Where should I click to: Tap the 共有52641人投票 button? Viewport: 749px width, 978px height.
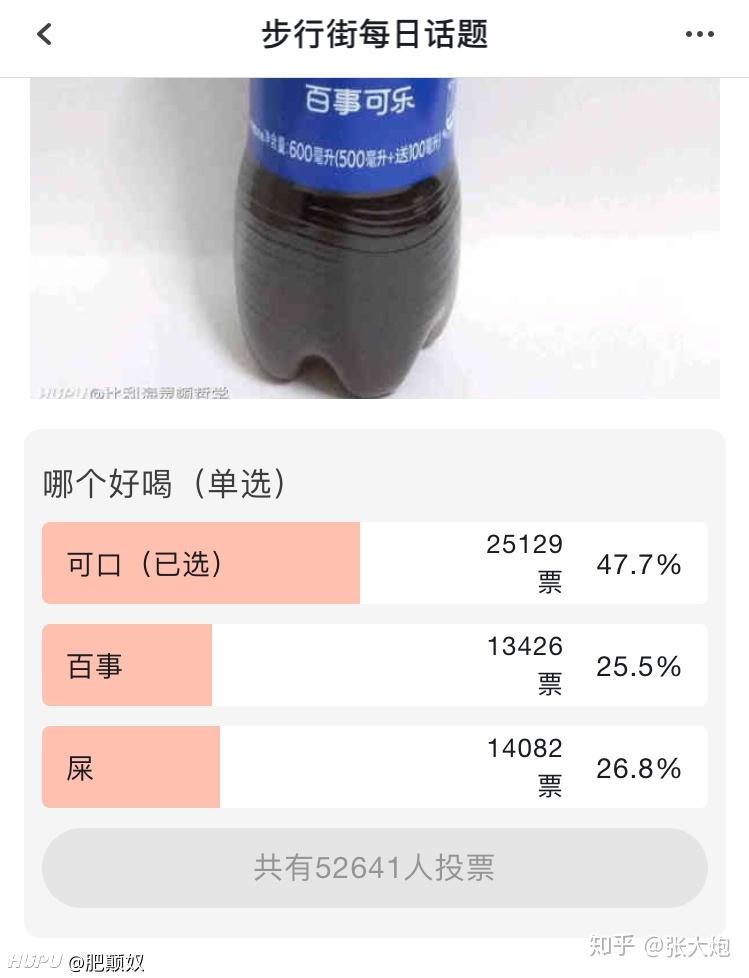[x=374, y=869]
